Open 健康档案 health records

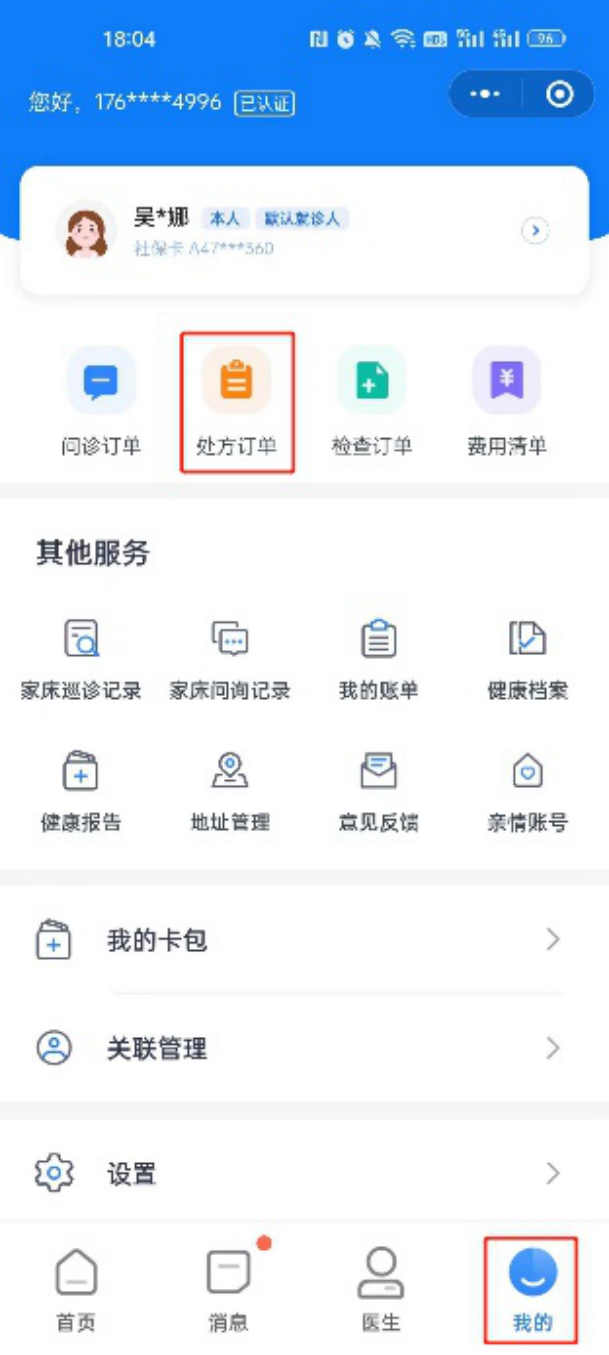[527, 657]
